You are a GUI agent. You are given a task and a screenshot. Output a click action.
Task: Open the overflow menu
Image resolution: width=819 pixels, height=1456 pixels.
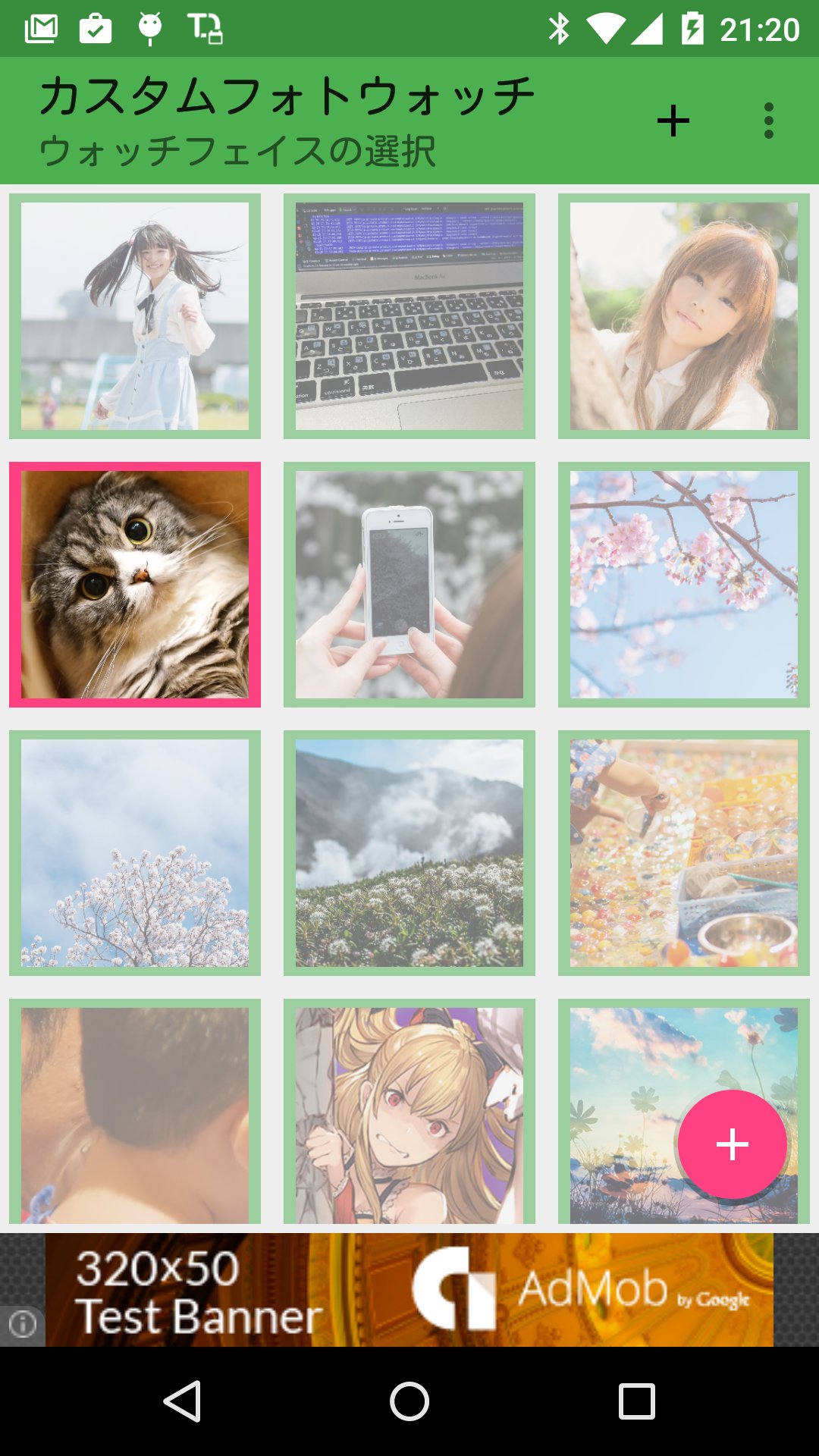(768, 121)
